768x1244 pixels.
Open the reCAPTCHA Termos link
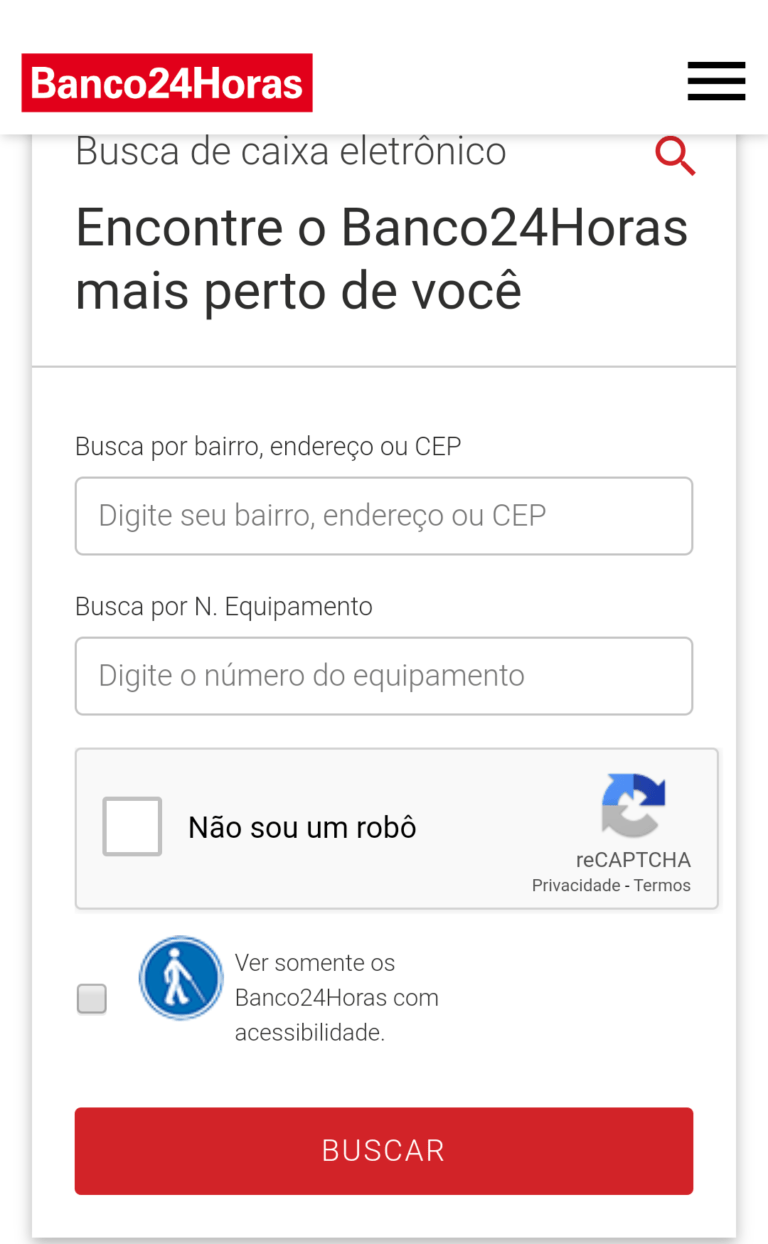[662, 886]
